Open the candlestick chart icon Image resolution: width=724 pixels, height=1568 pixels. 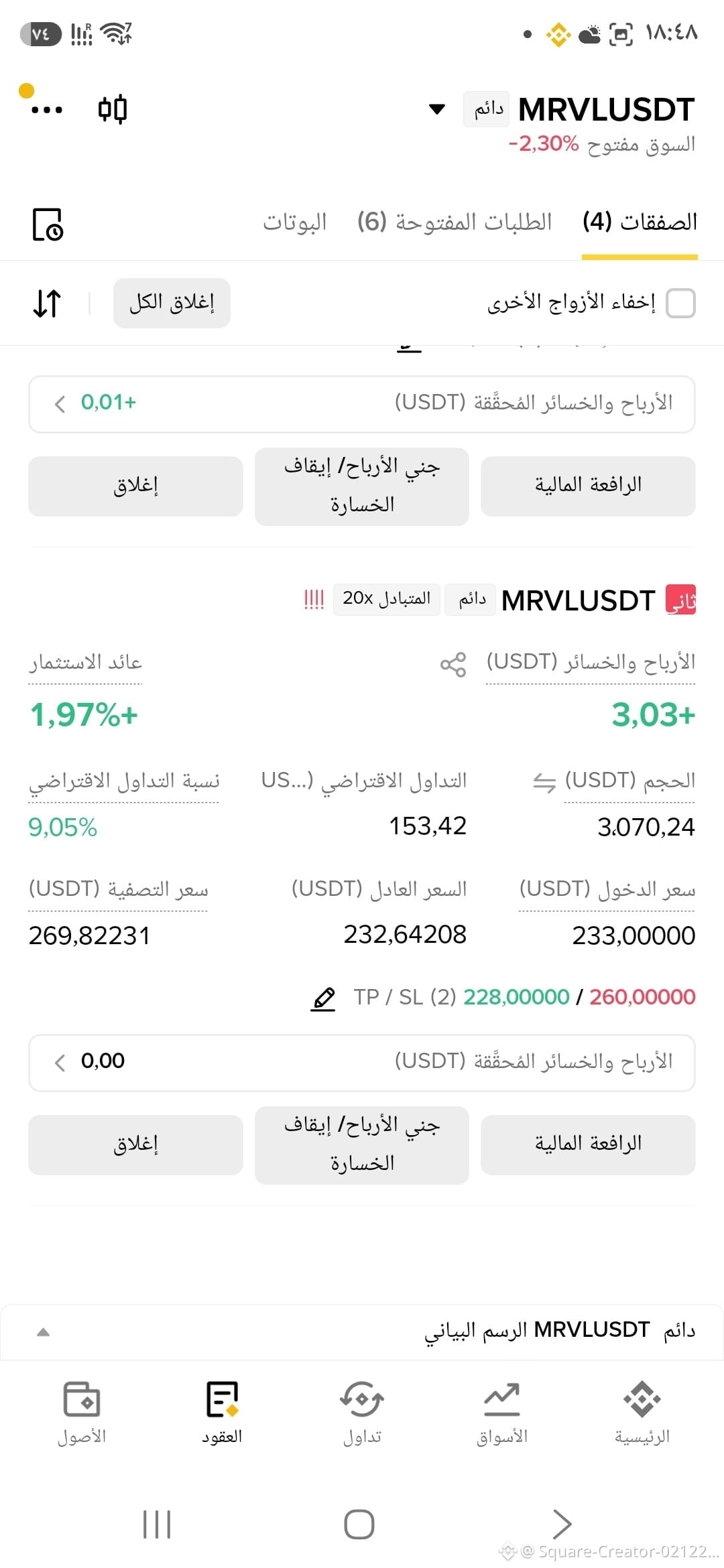[x=113, y=109]
